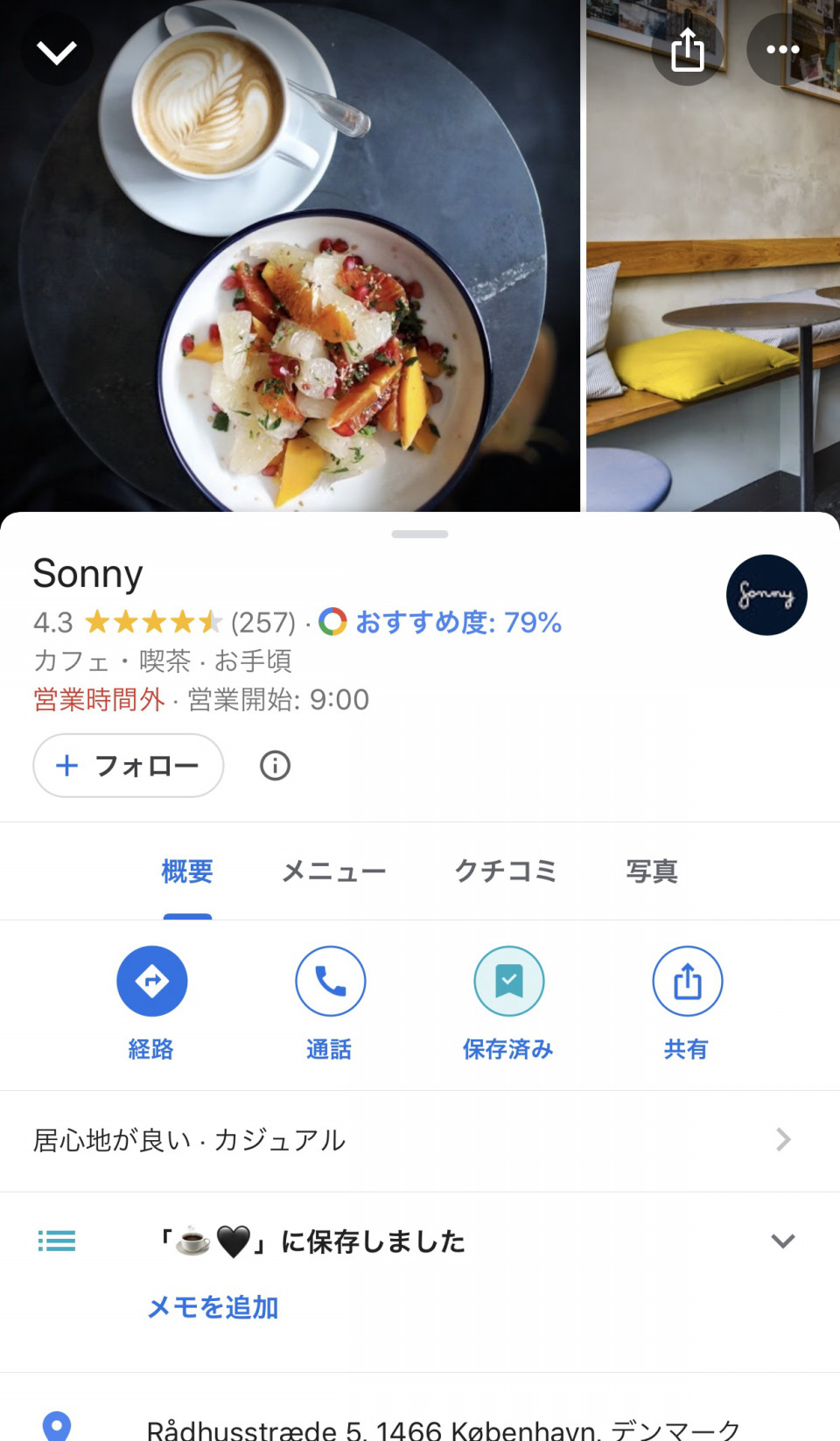
Task: Add a note via メモを追加
Action: (x=213, y=1307)
